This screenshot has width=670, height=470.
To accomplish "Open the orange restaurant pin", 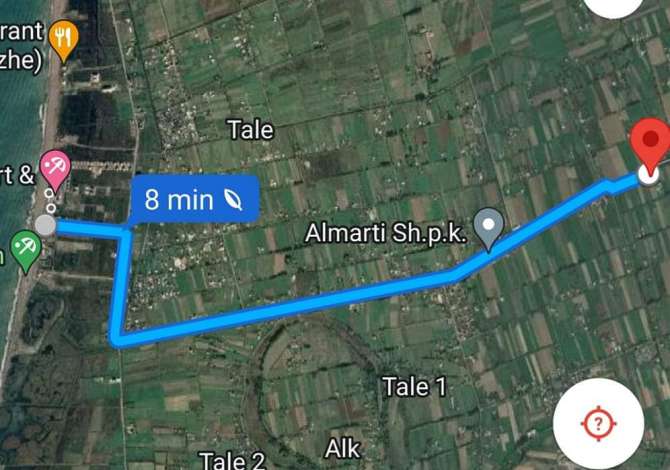I will 64,39.
